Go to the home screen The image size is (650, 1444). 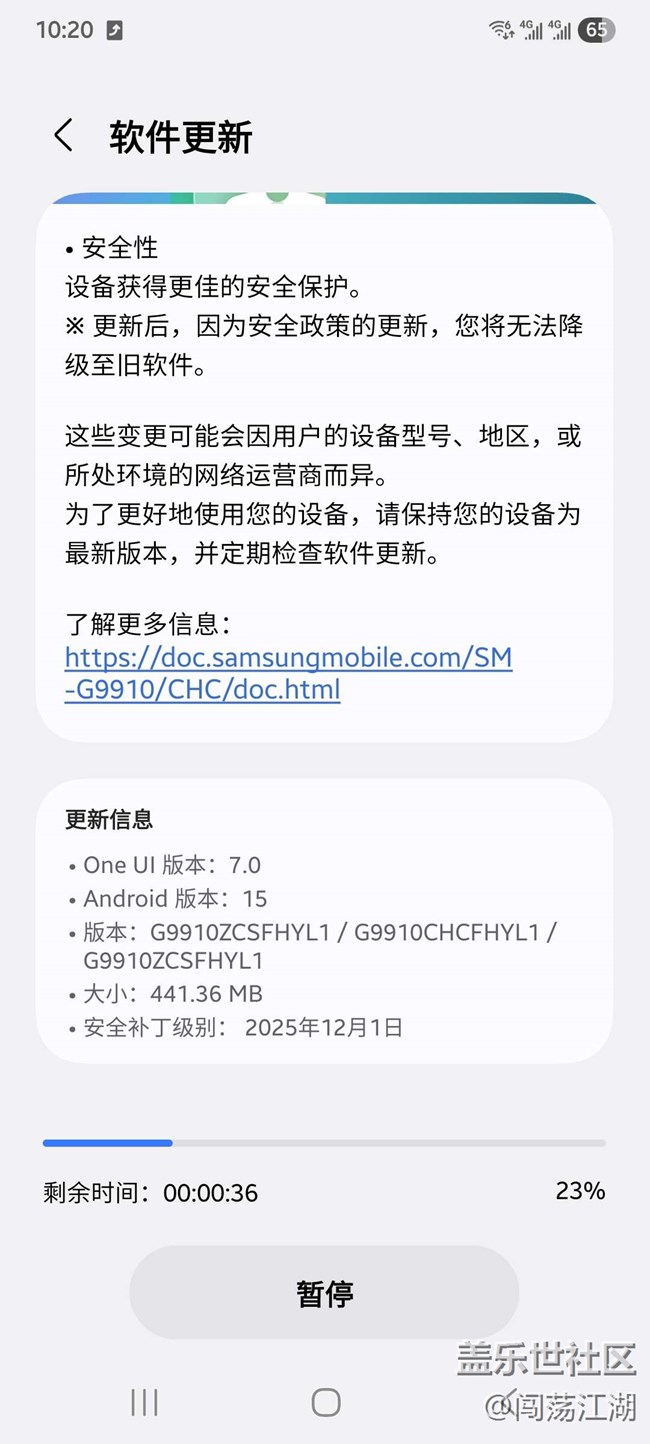[325, 1403]
